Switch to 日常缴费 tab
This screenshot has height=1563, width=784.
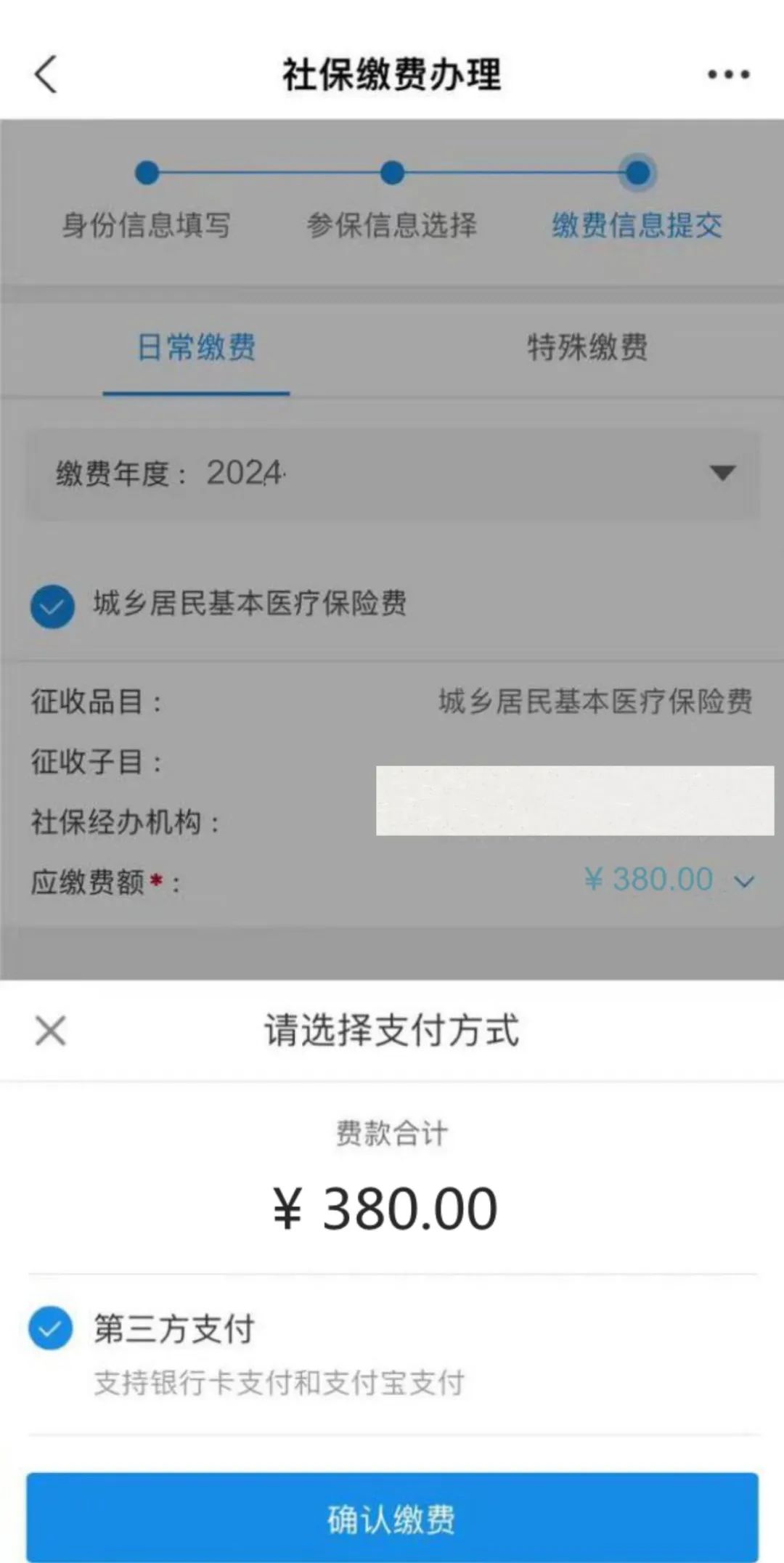[196, 347]
